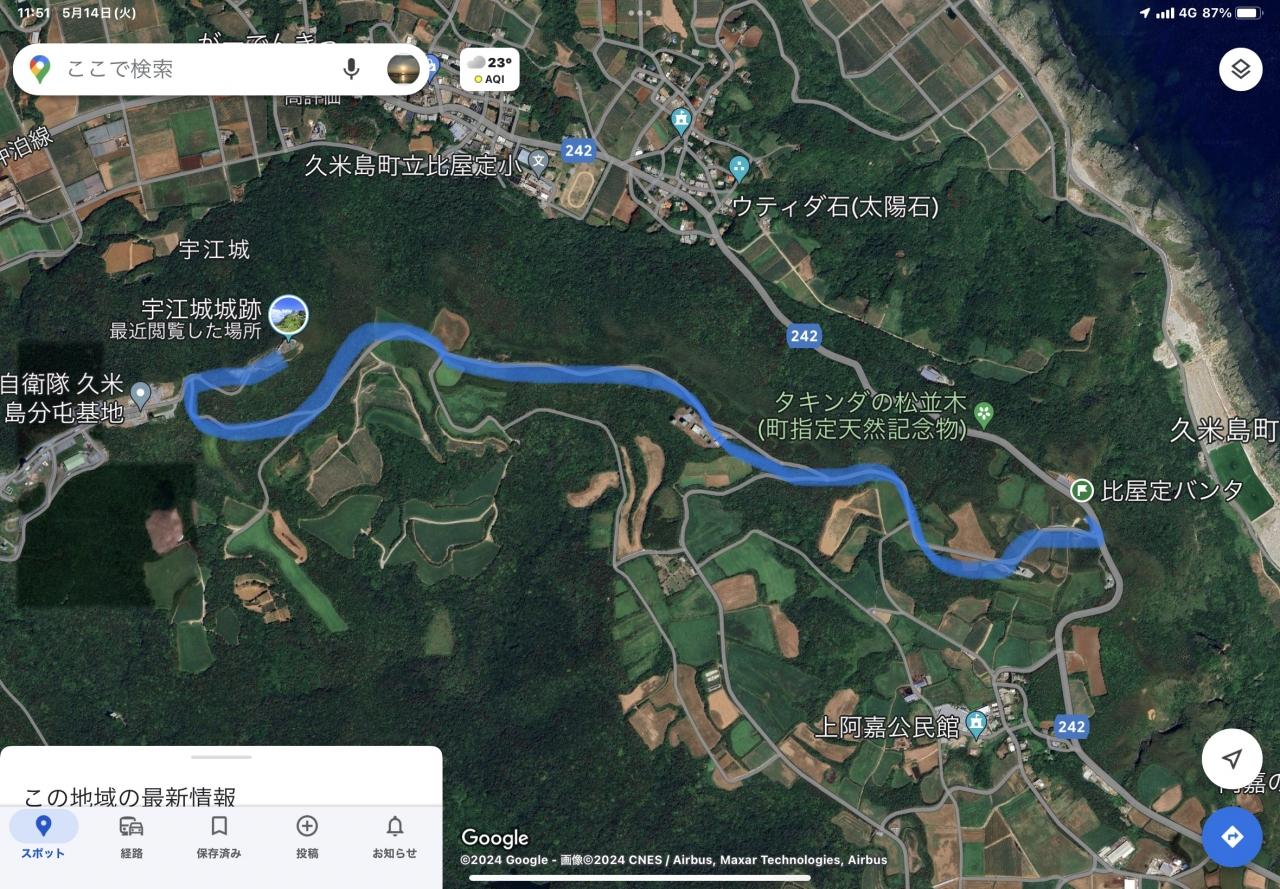Switch to the スポット tab

(43, 836)
